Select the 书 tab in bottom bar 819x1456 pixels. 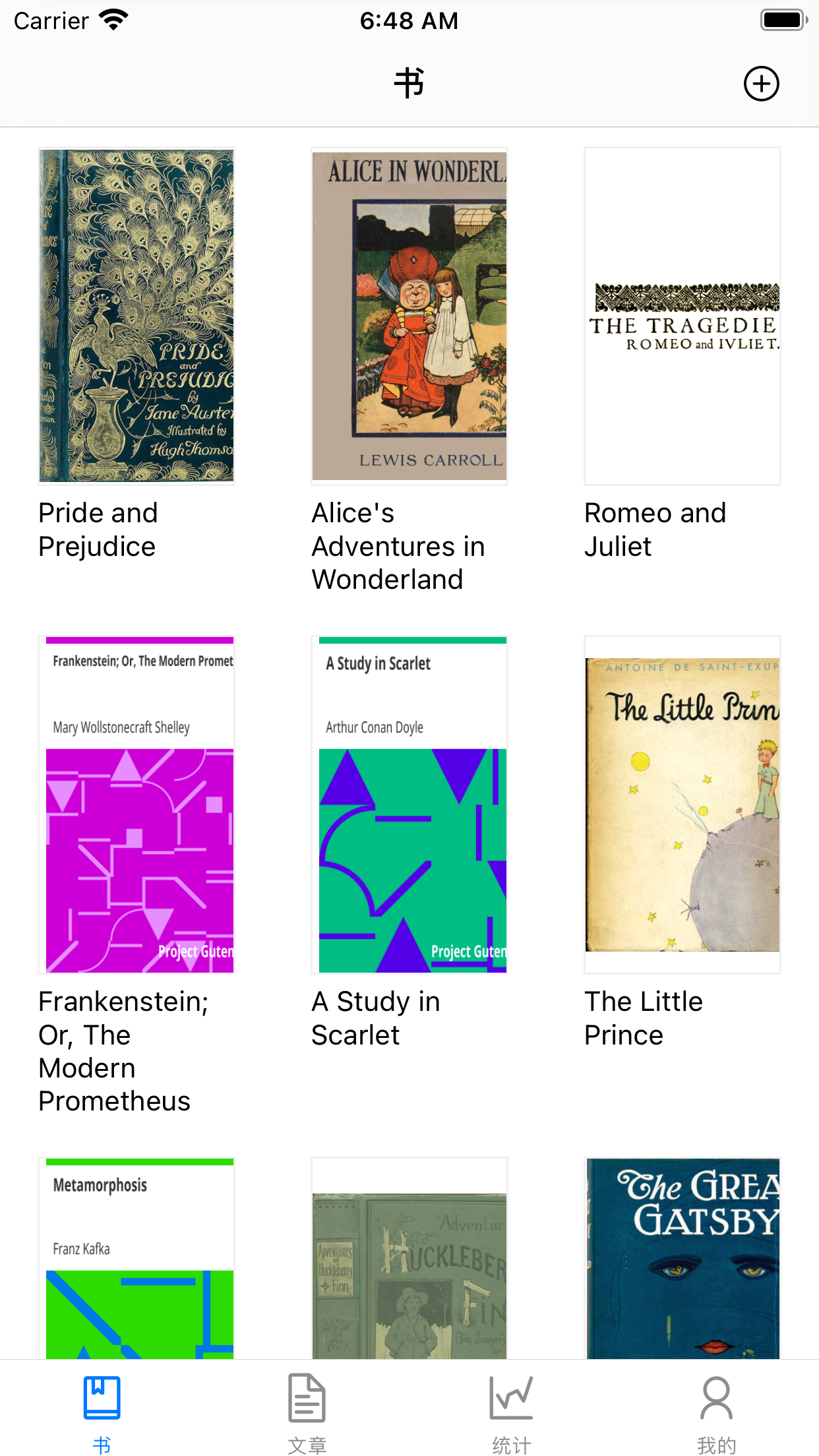[102, 1412]
